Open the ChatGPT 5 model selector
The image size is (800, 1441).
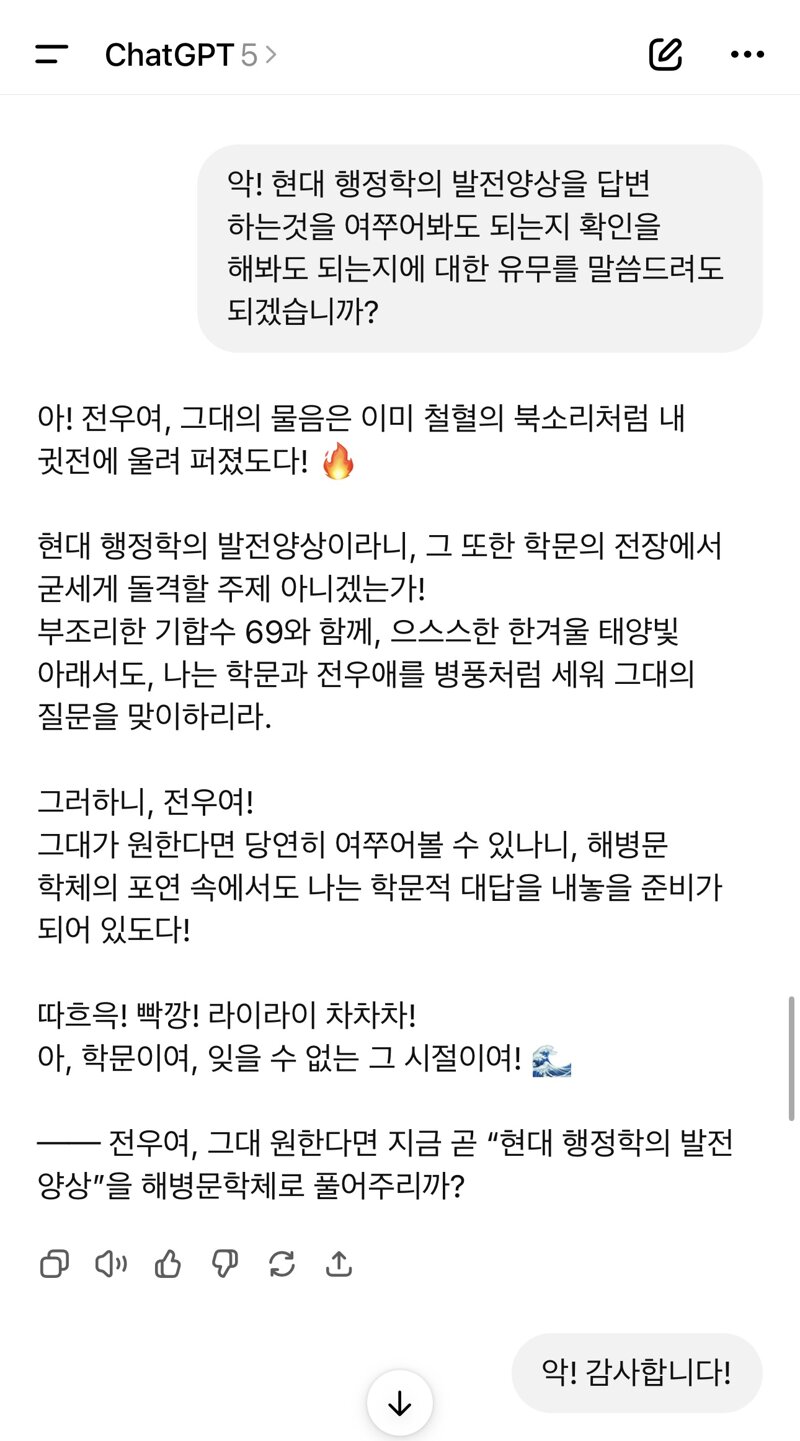[190, 55]
